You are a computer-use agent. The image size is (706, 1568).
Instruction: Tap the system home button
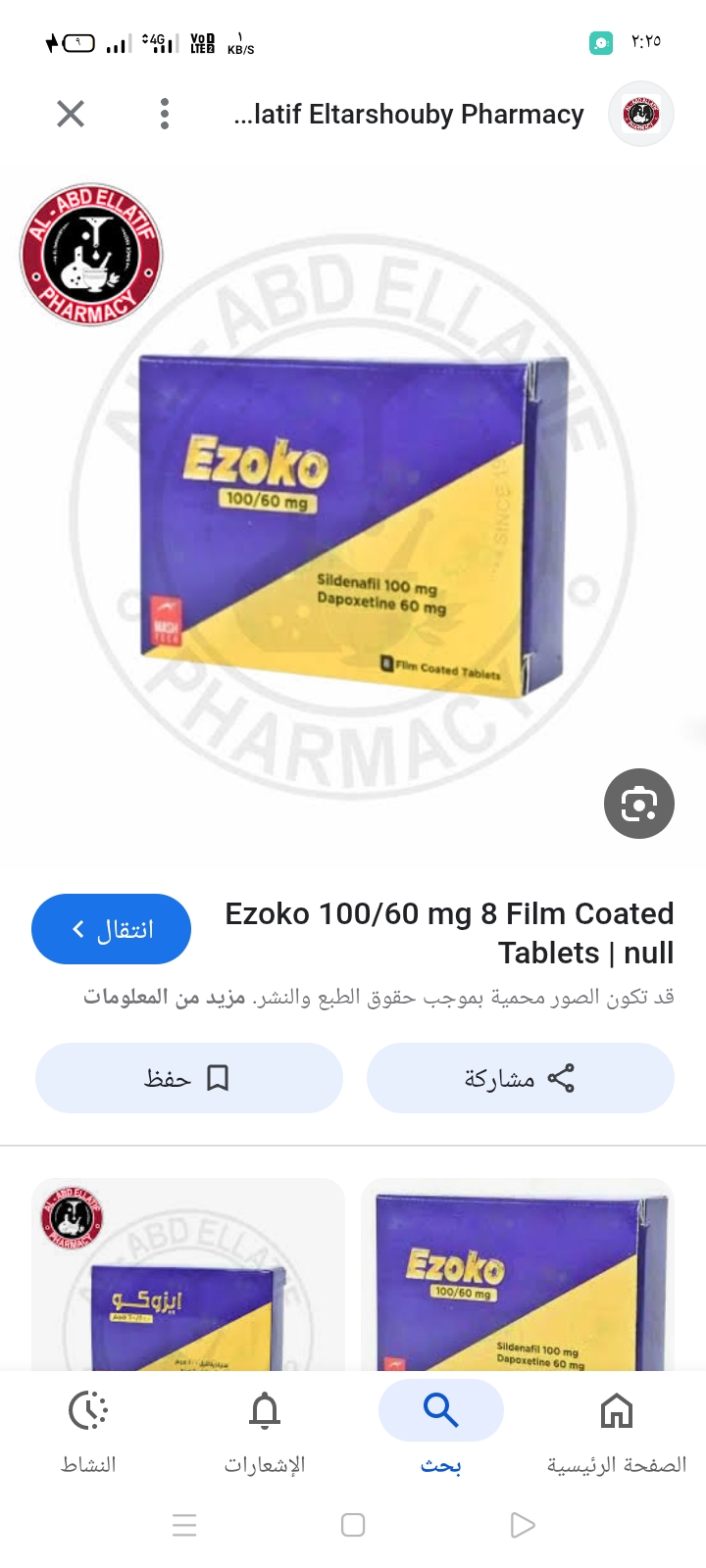353,1525
